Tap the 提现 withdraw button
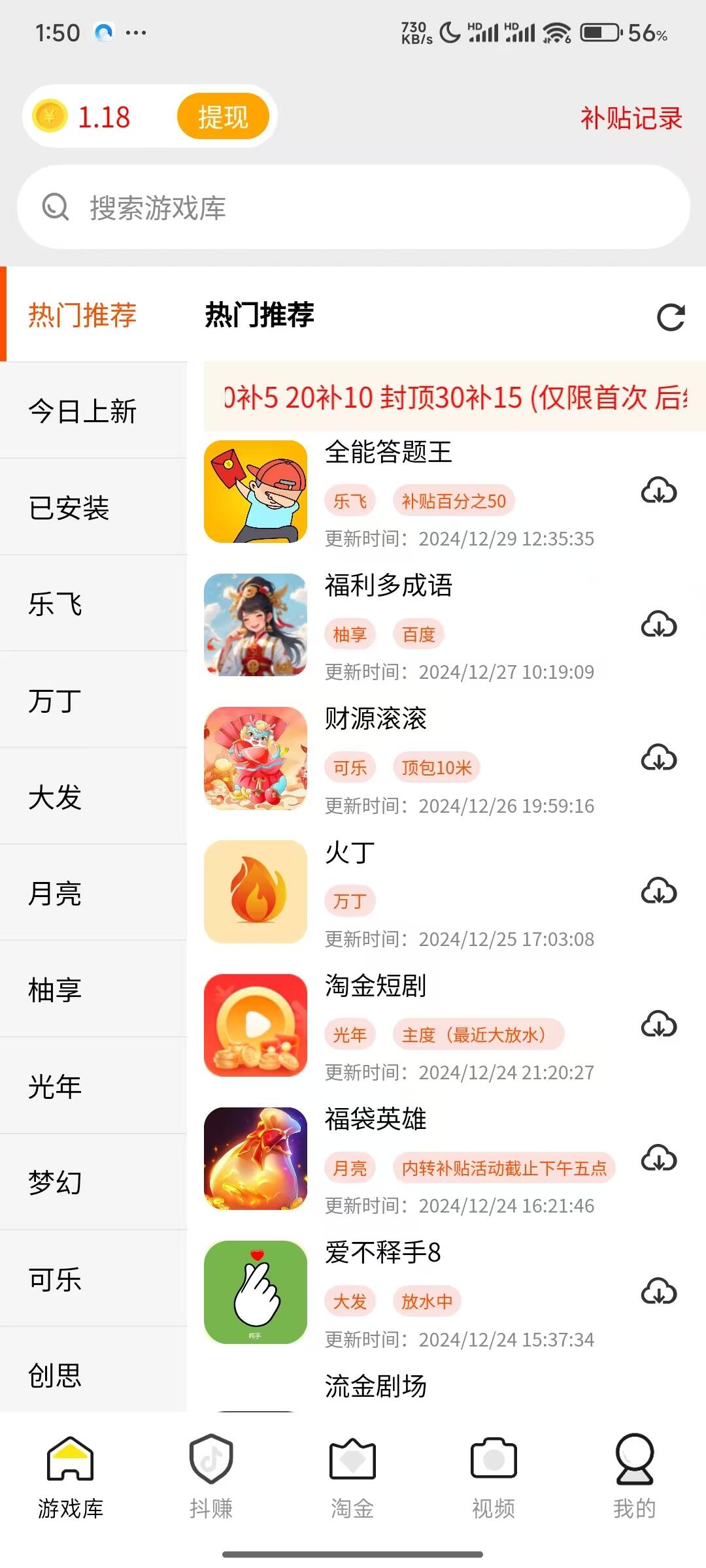Screen dimensions: 706x1568 point(223,117)
